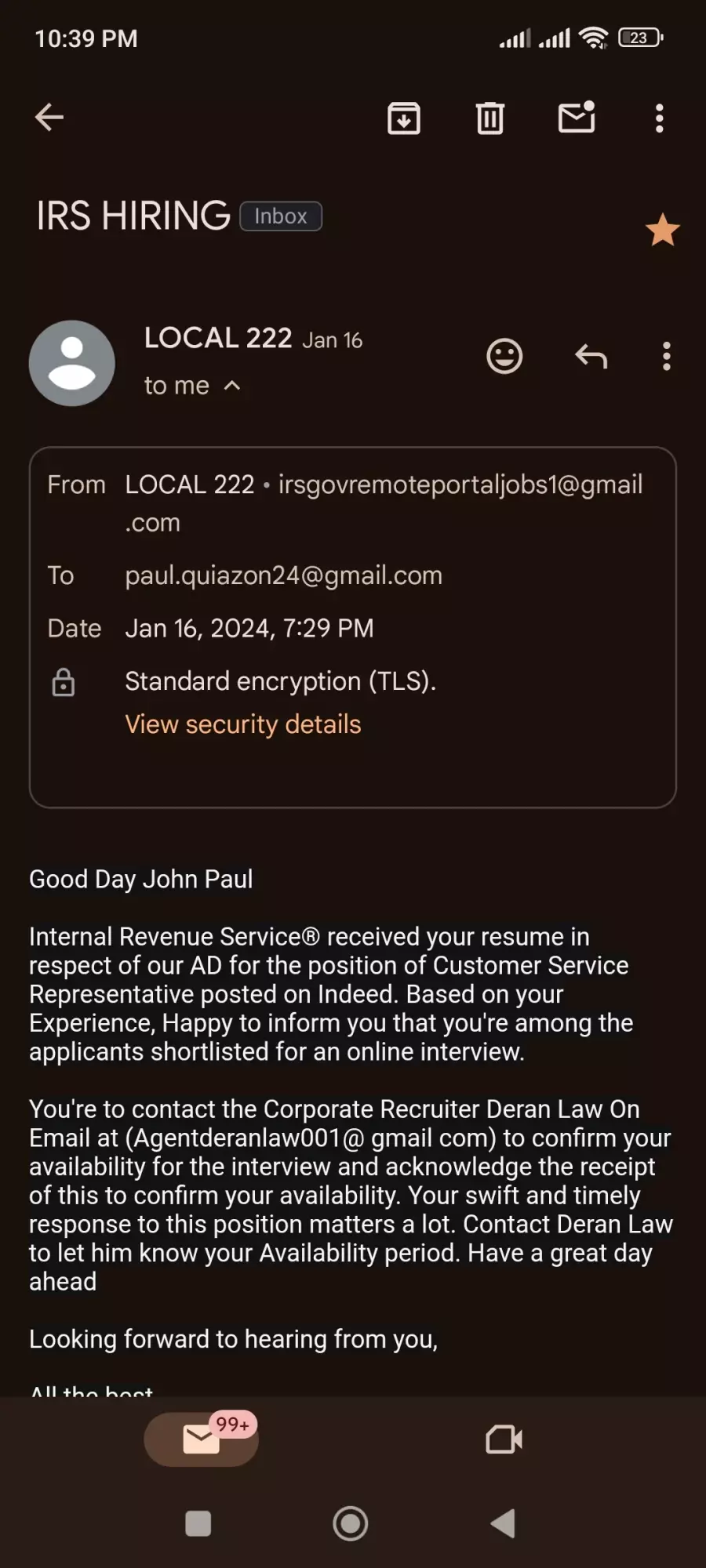This screenshot has height=1568, width=706.
Task: Delete this email with the trash icon
Action: 490,118
